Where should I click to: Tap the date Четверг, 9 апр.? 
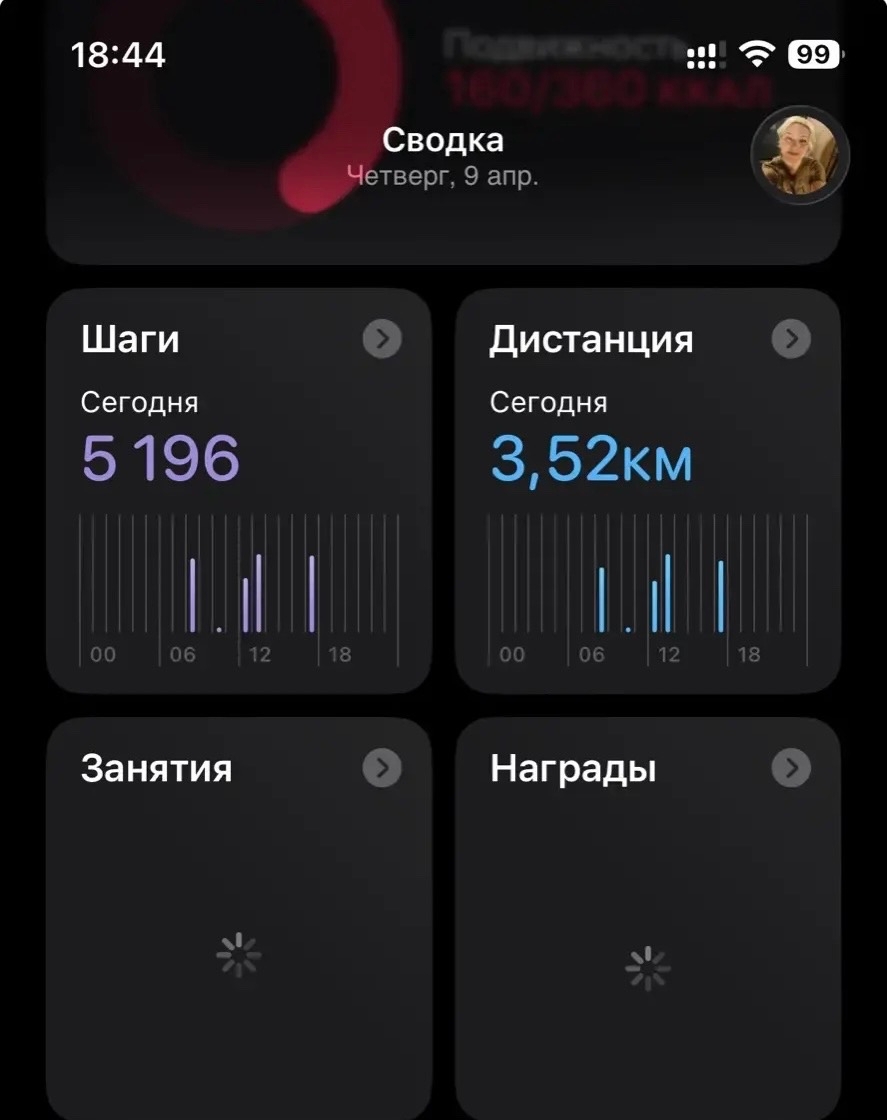click(x=442, y=174)
